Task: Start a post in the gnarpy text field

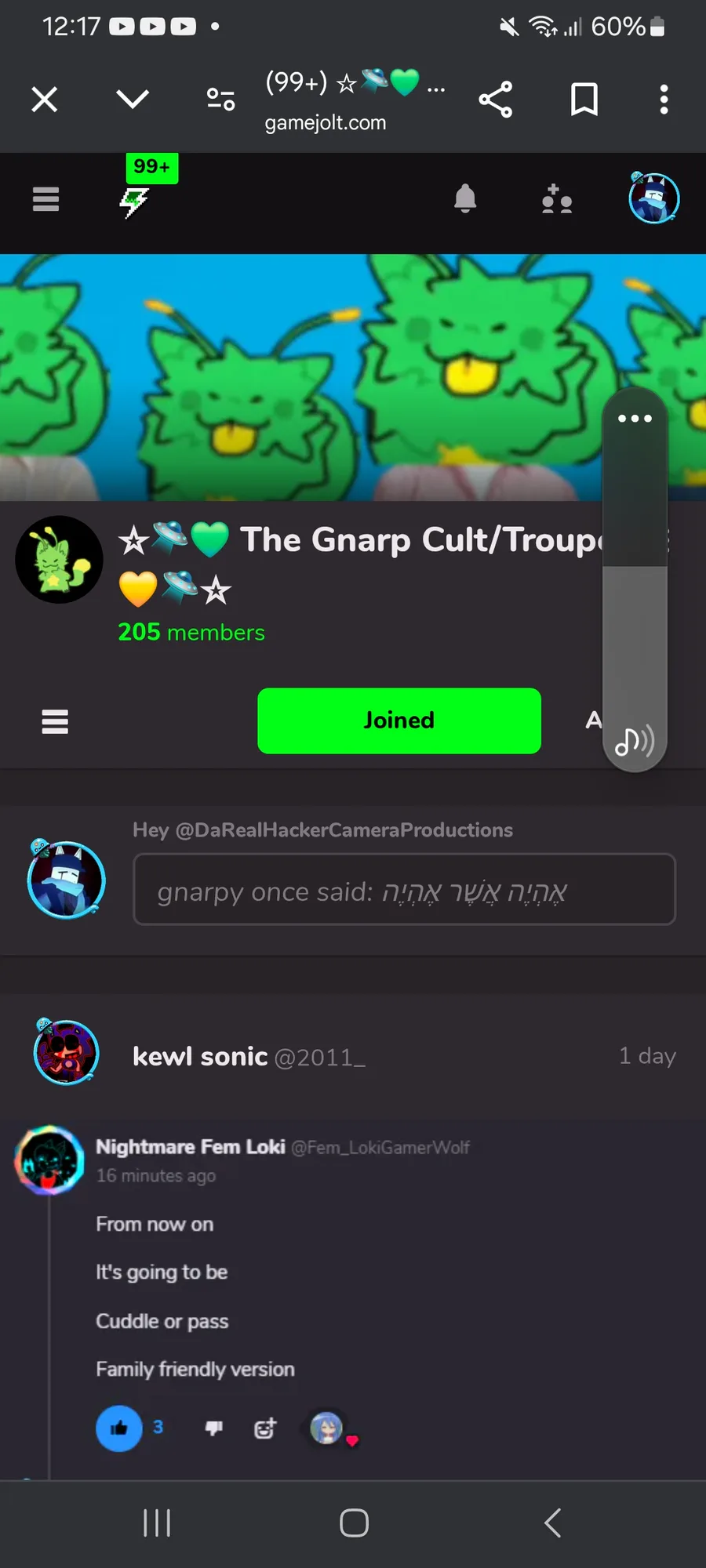Action: (x=405, y=890)
